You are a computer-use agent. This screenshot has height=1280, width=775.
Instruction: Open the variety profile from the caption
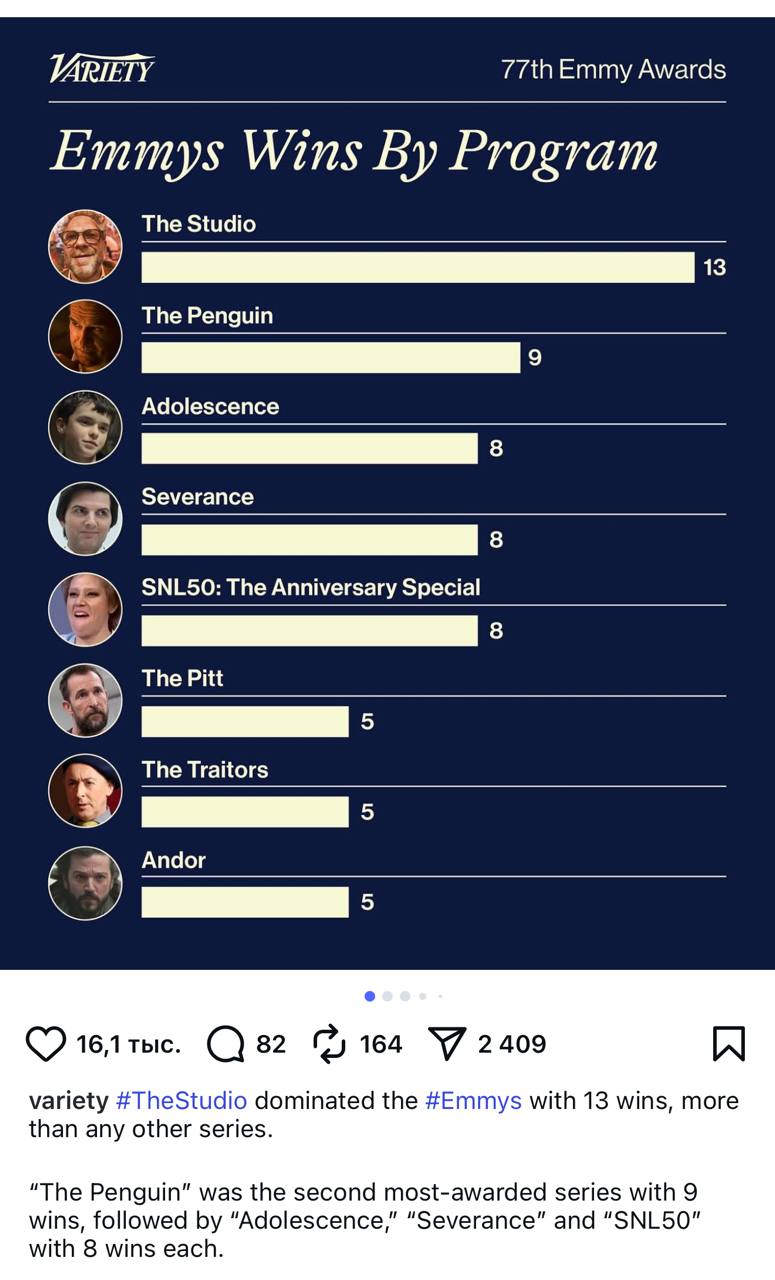(x=68, y=1101)
